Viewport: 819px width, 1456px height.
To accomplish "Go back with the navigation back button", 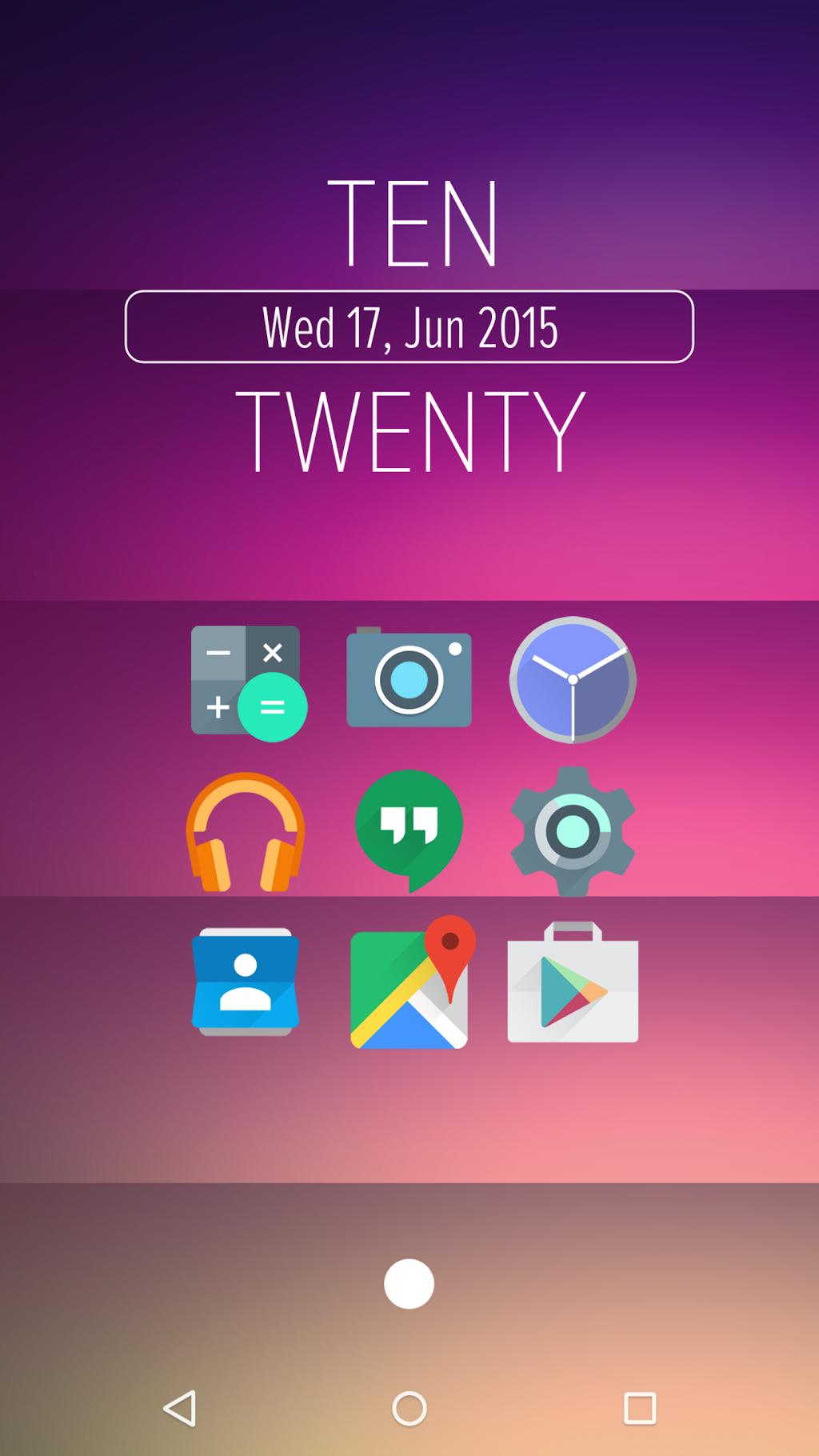I will tap(180, 1408).
